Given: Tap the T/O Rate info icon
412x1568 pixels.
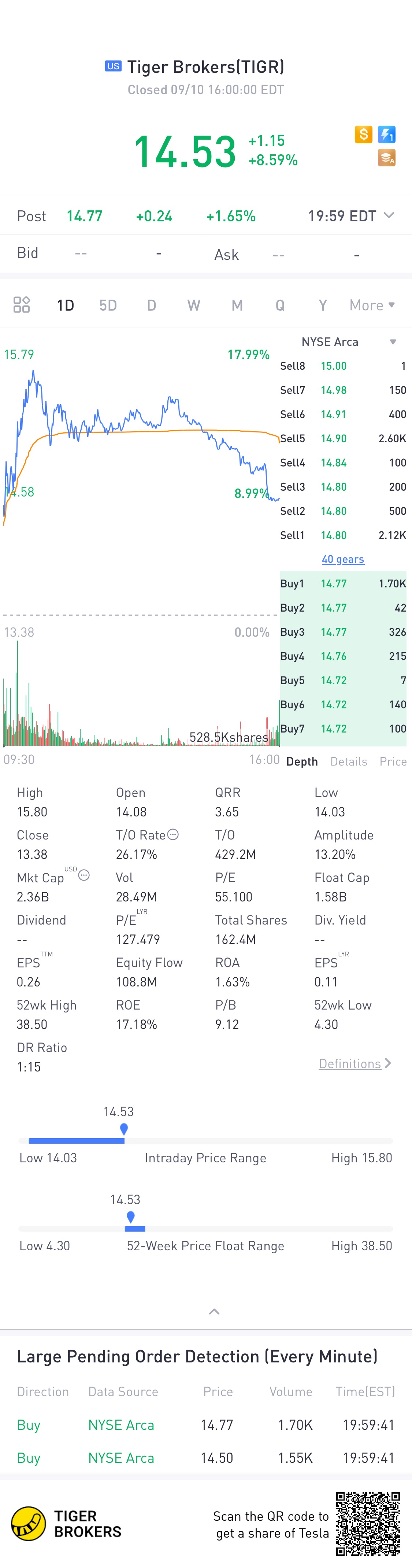Looking at the screenshot, I should [x=173, y=834].
